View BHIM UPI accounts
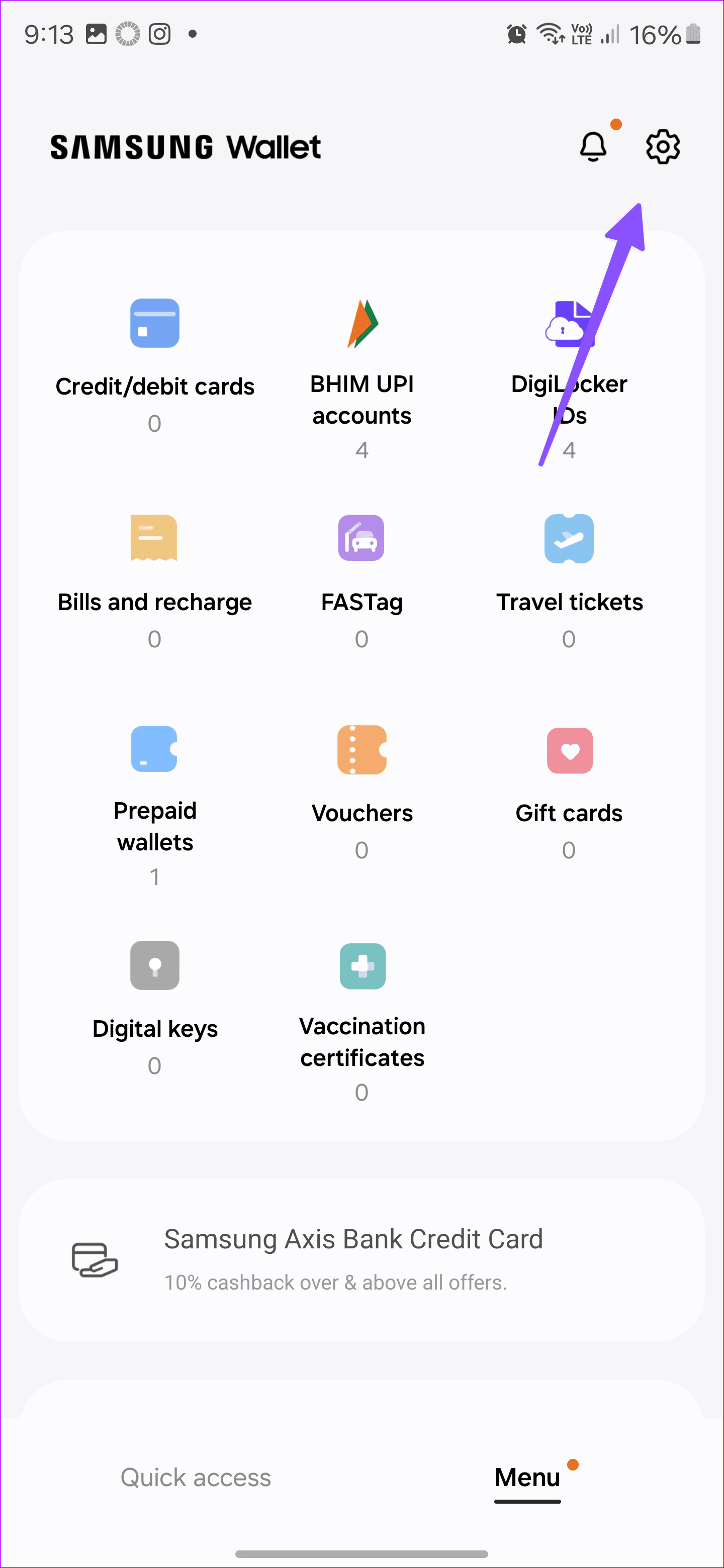 [x=361, y=376]
